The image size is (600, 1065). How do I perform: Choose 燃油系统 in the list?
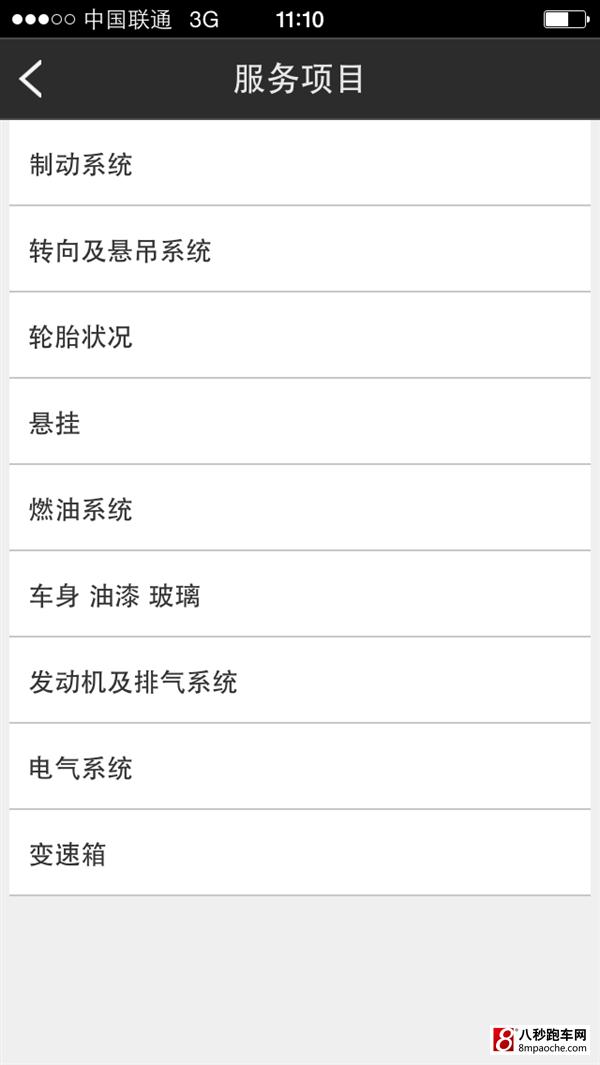tap(300, 507)
